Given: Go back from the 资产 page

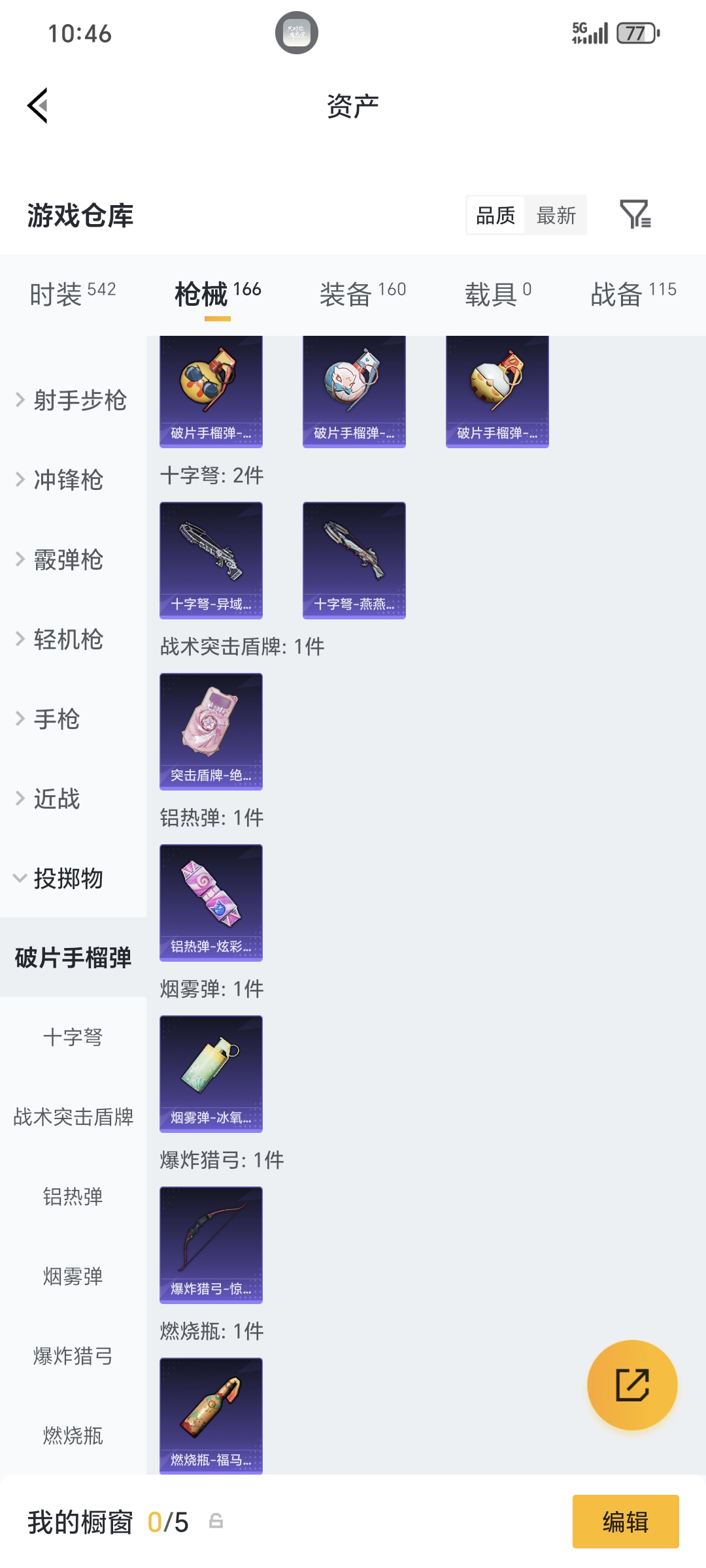Looking at the screenshot, I should click(x=38, y=106).
